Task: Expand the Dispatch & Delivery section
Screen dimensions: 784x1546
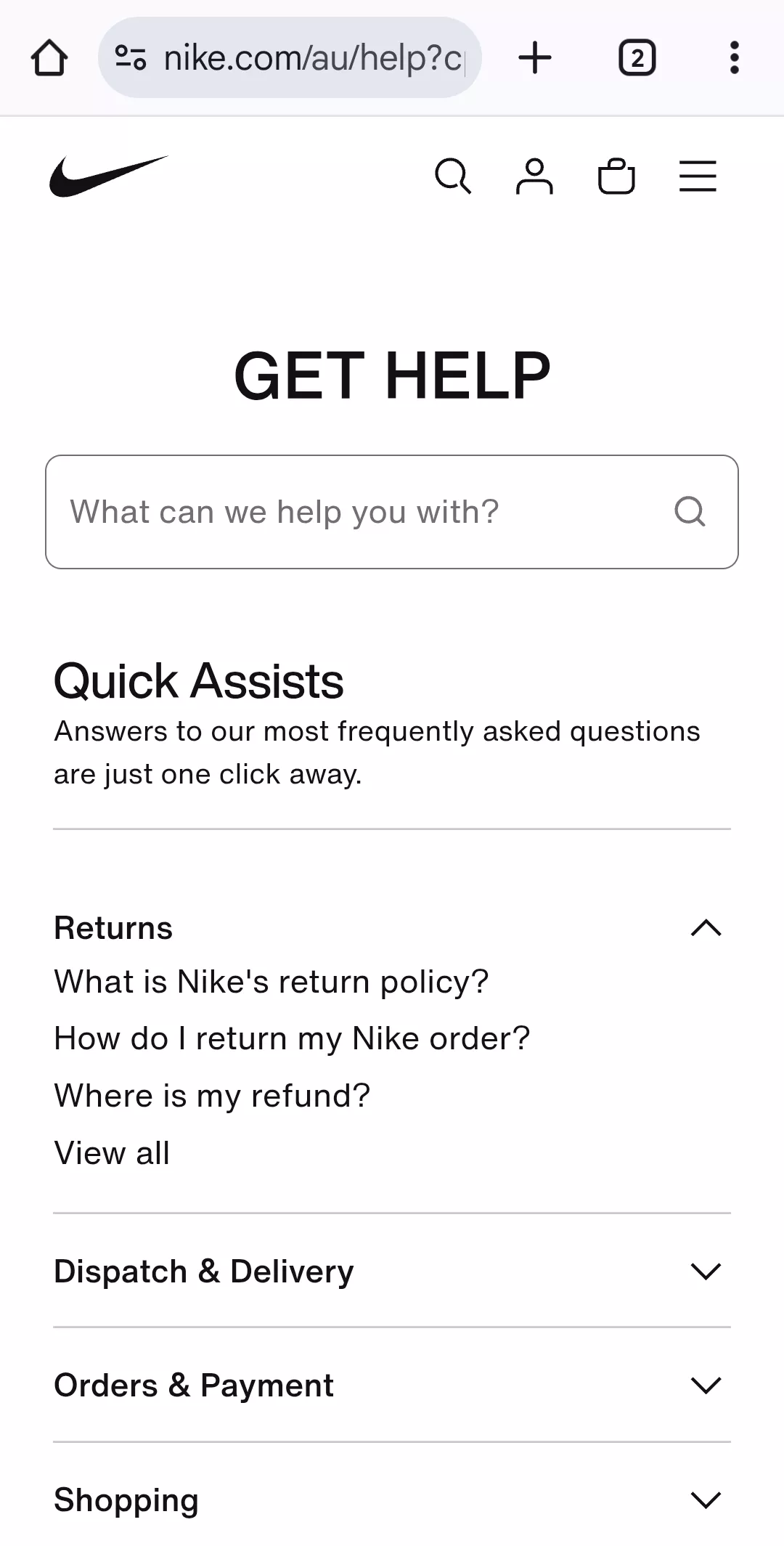Action: coord(705,1272)
